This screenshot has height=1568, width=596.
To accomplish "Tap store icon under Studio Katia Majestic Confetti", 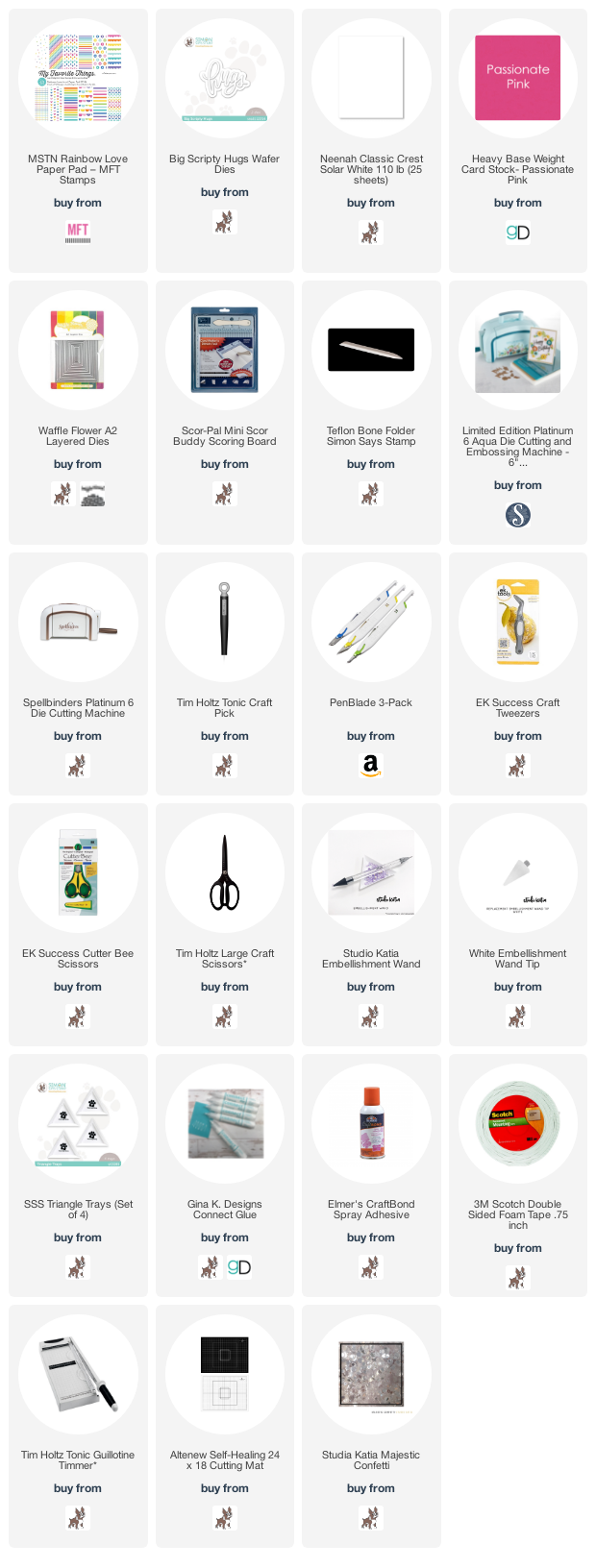I will pyautogui.click(x=371, y=1518).
